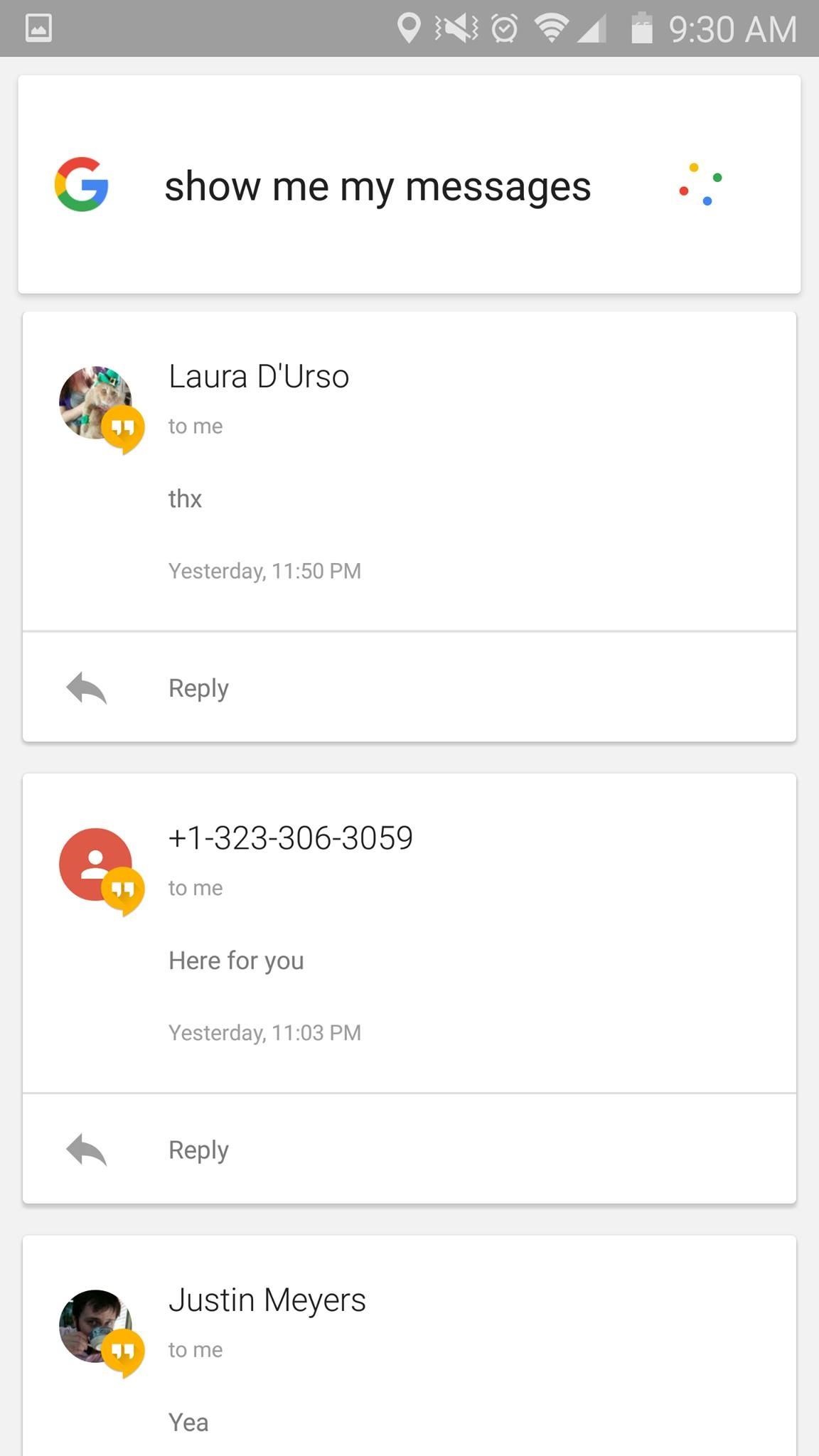Screen dimensions: 819x1456
Task: Open message from +1-323-306-3059
Action: tap(409, 933)
